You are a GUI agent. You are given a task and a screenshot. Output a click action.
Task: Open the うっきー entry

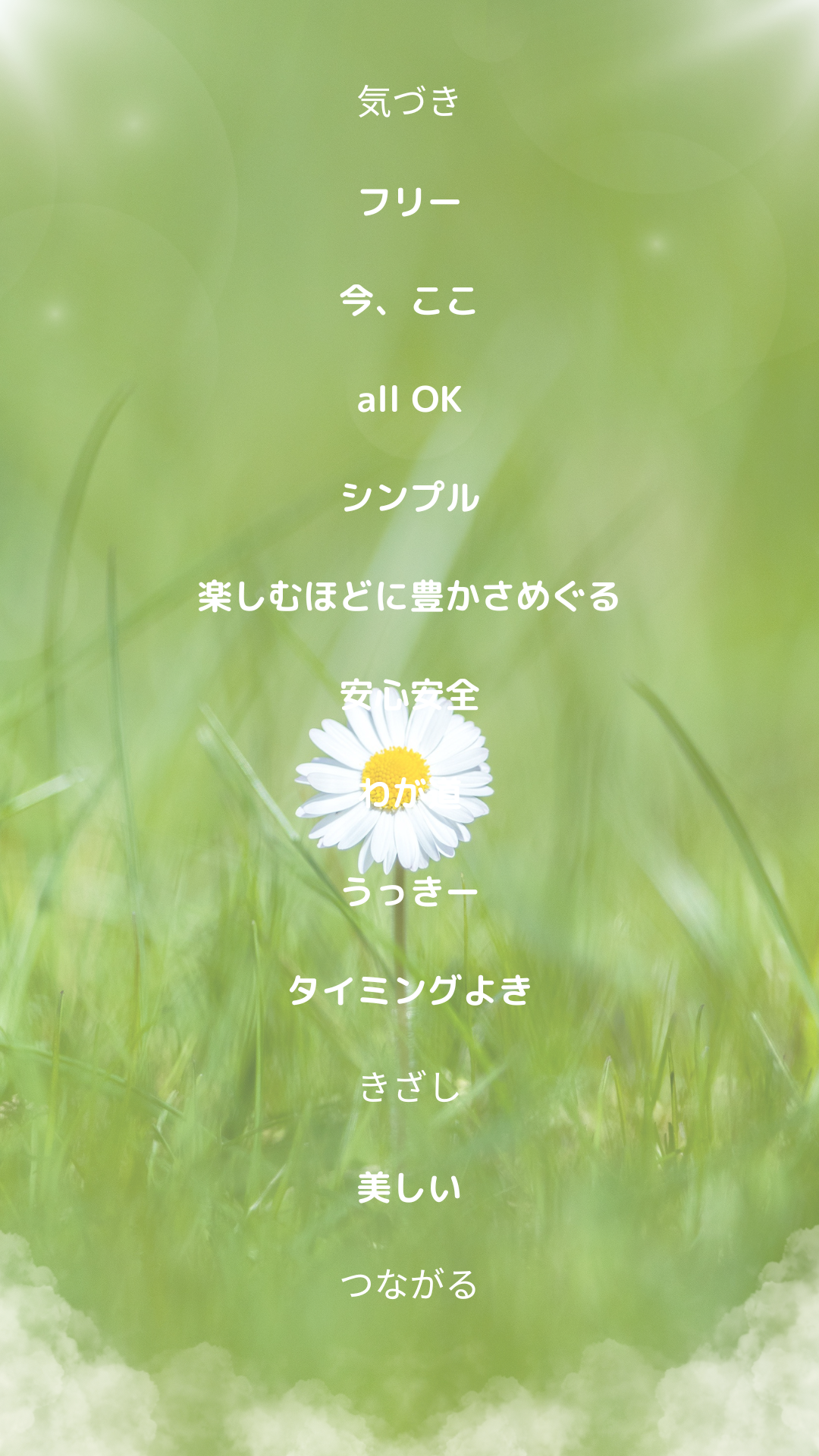pos(409,891)
